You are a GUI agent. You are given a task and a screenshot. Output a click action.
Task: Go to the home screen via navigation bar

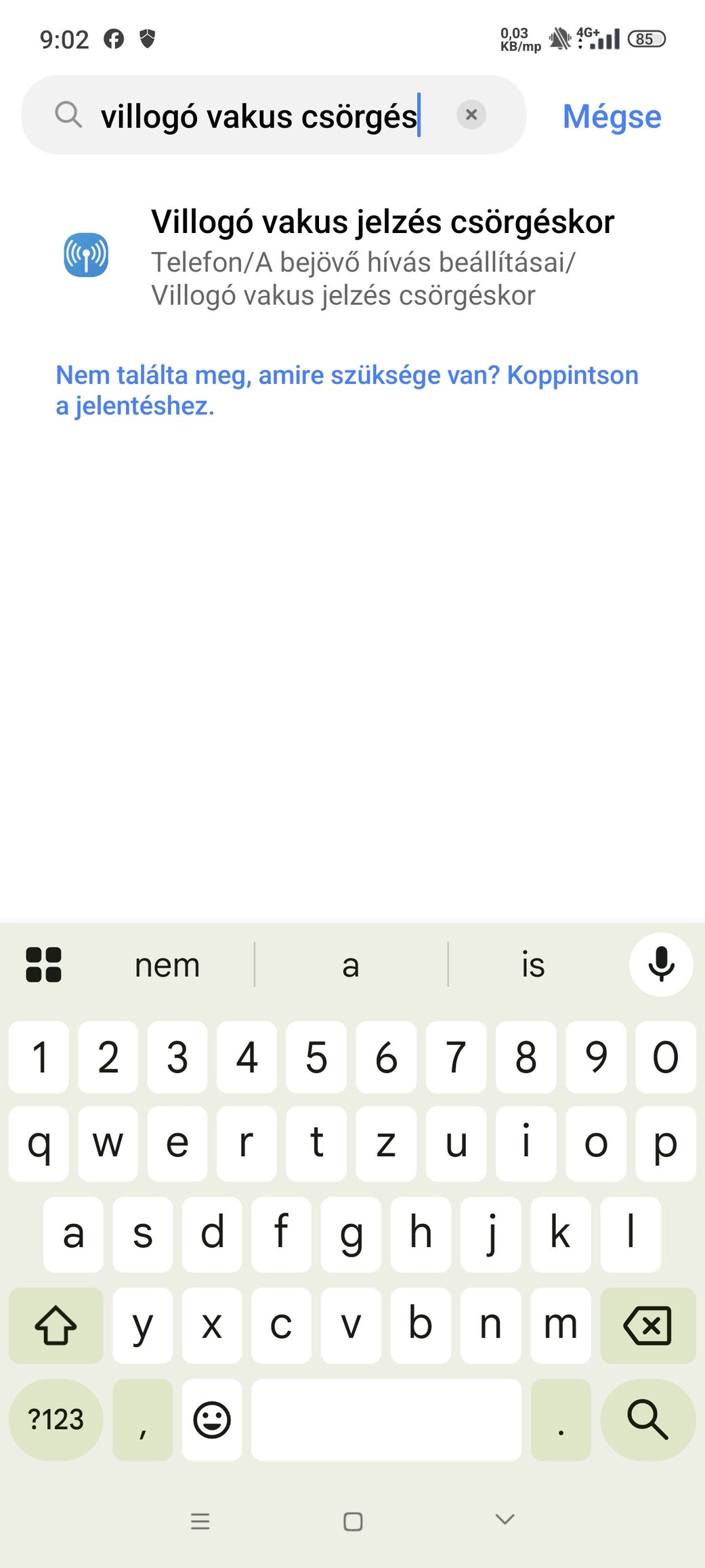pyautogui.click(x=353, y=1521)
